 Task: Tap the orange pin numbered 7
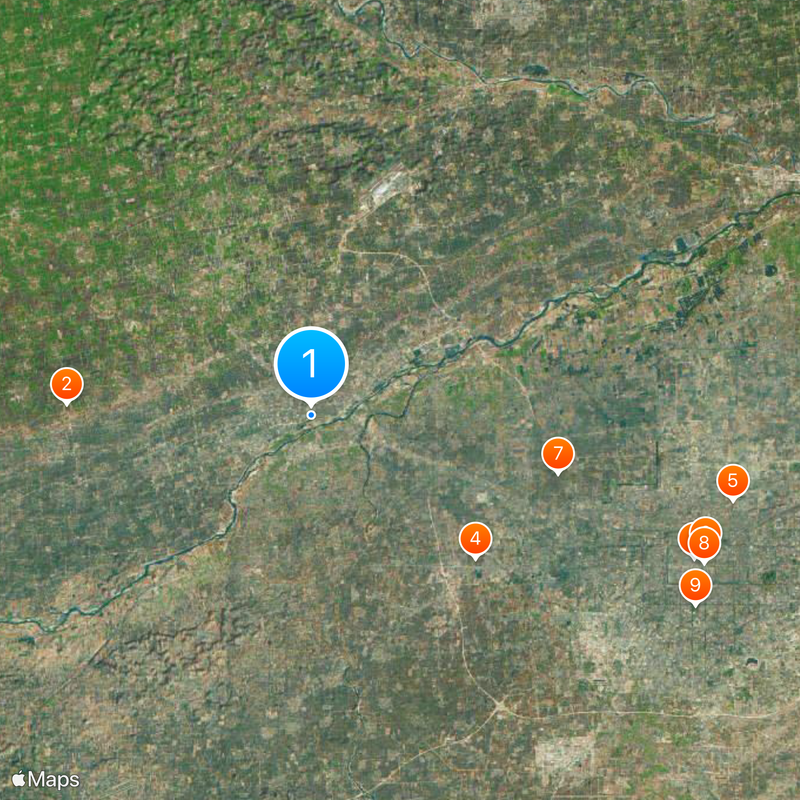pyautogui.click(x=558, y=453)
